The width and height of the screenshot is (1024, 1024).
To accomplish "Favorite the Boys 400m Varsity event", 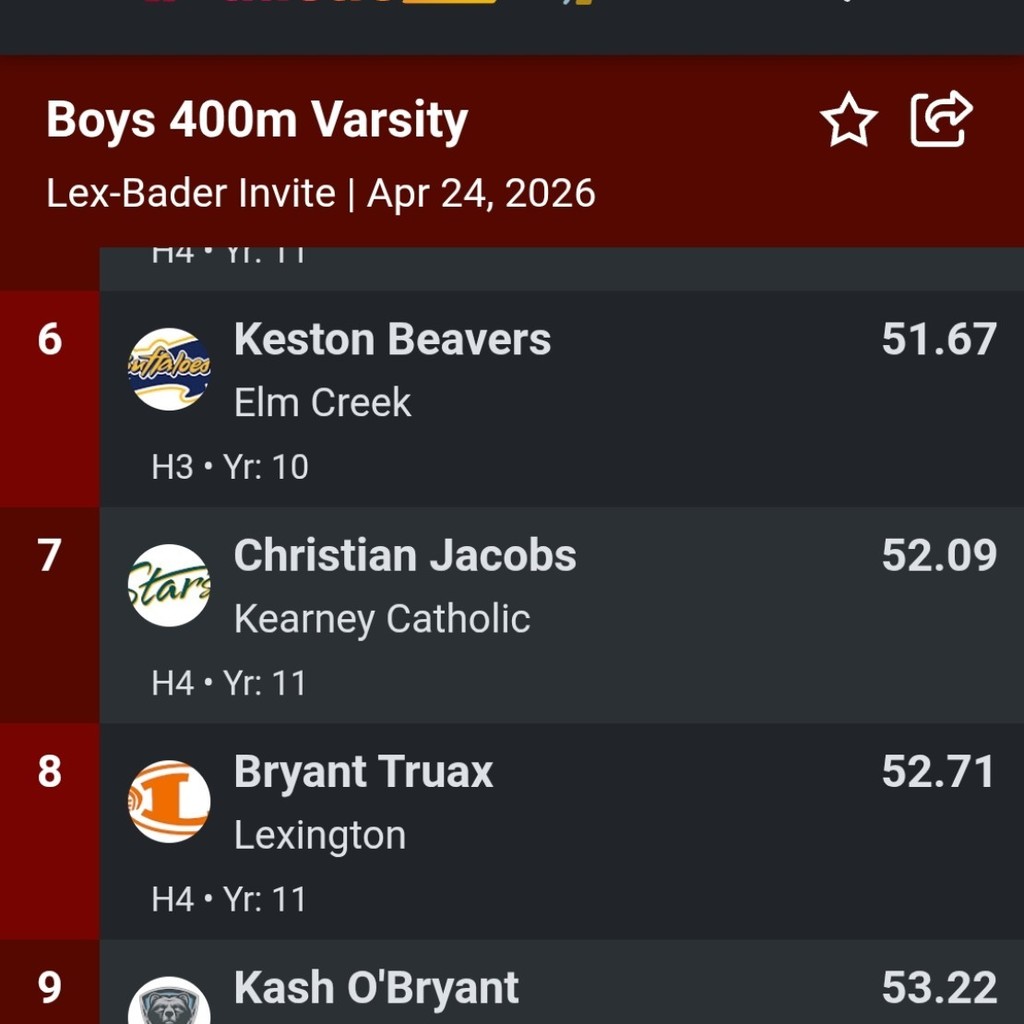I will point(848,121).
